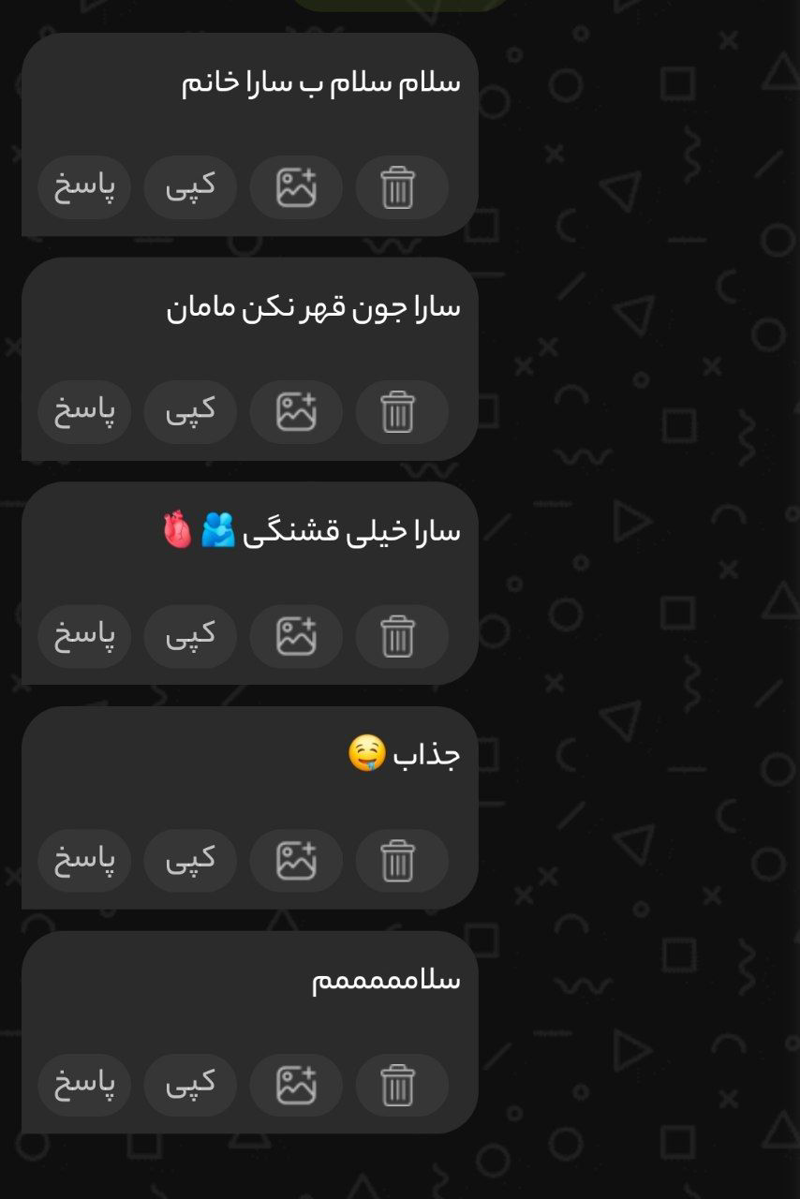800x1199 pixels.
Task: Tap کپی under 'سلامممممم'
Action: tap(190, 1085)
